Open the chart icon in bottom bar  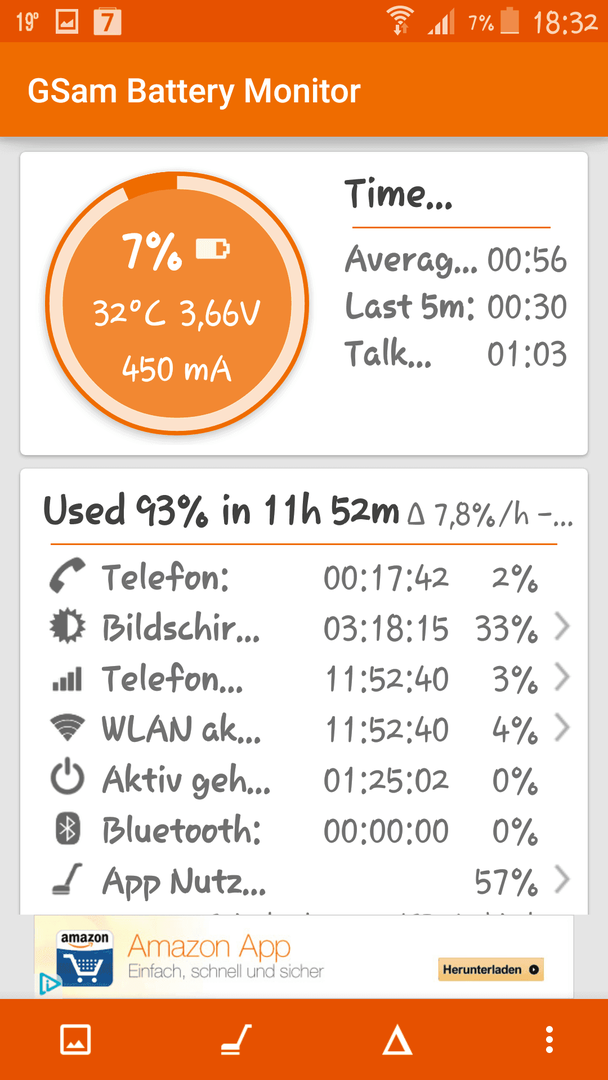[75, 1039]
